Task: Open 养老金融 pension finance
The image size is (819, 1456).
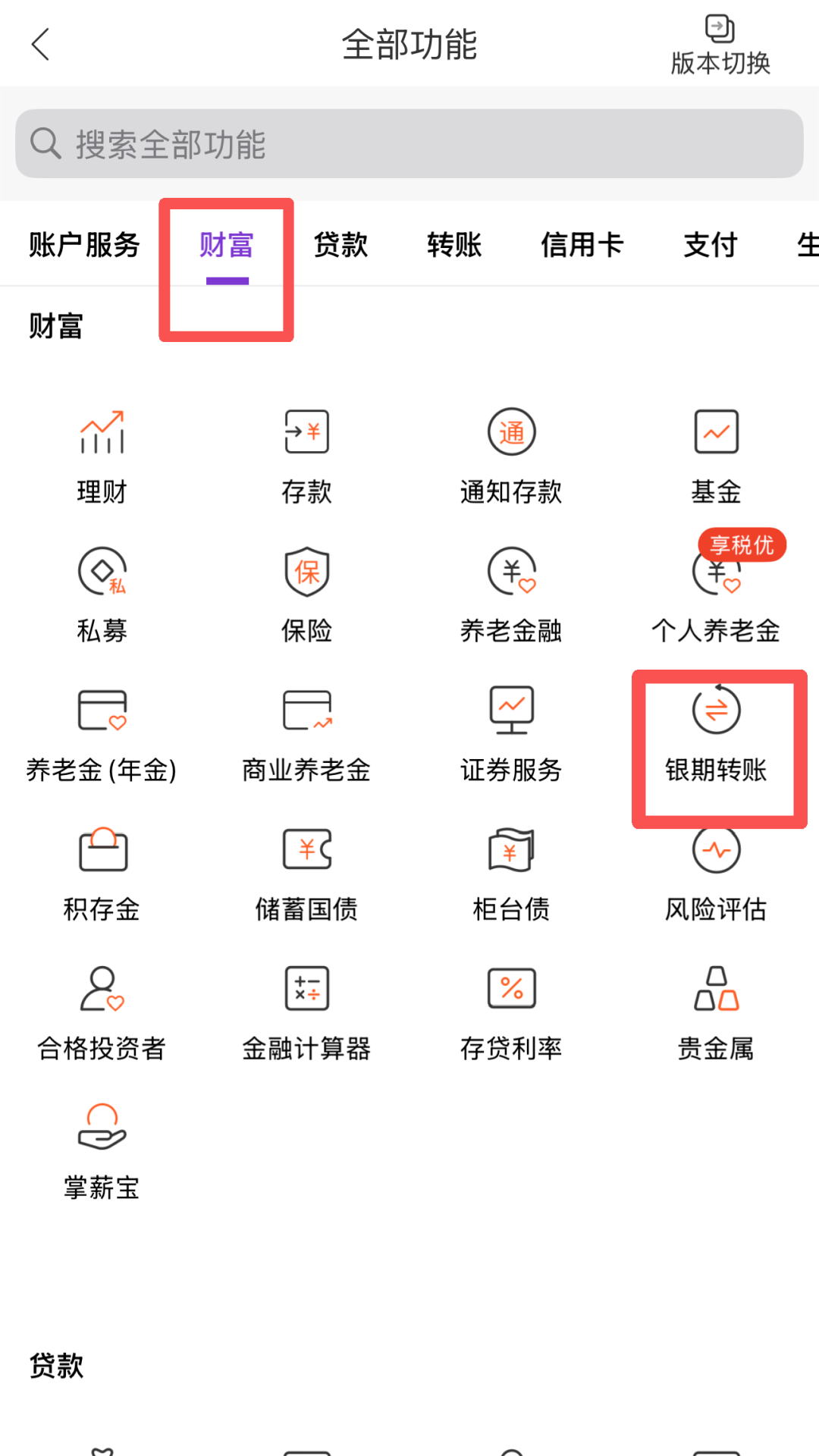Action: 511,595
